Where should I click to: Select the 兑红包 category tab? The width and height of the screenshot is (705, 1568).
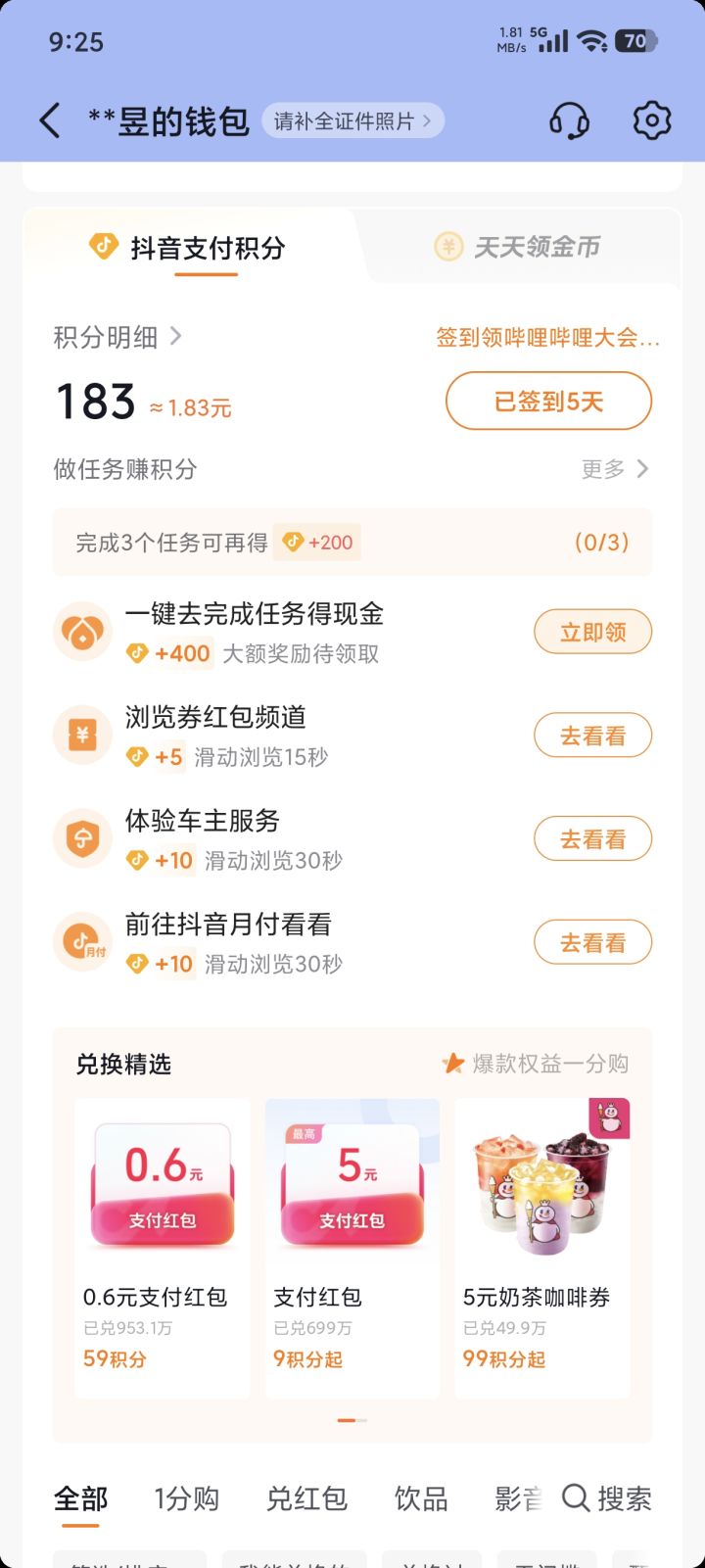point(306,1498)
